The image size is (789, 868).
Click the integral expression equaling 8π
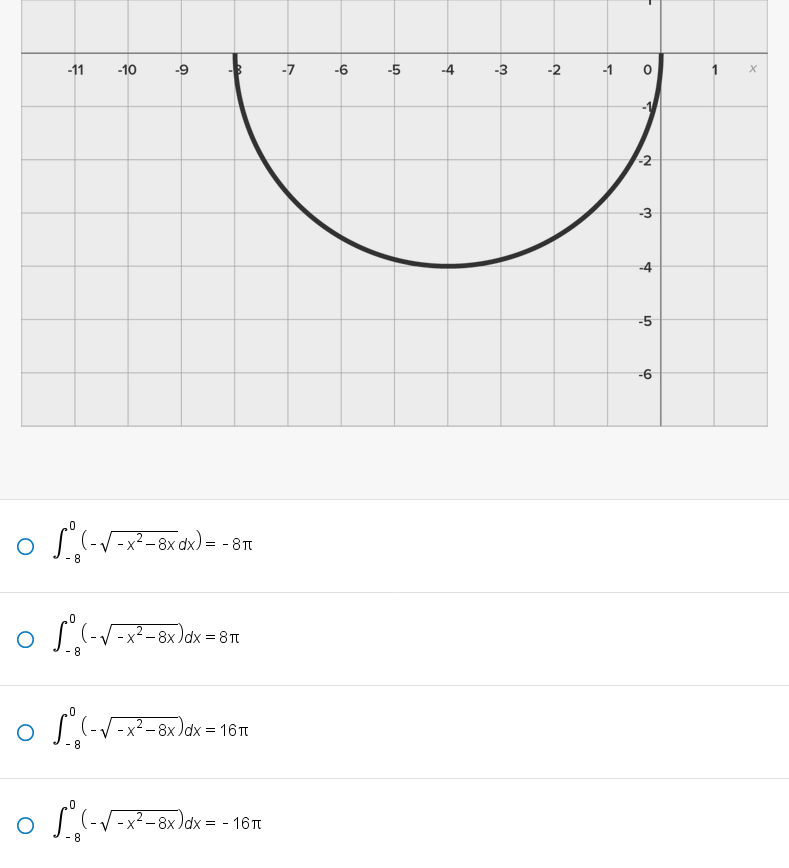[x=145, y=637]
